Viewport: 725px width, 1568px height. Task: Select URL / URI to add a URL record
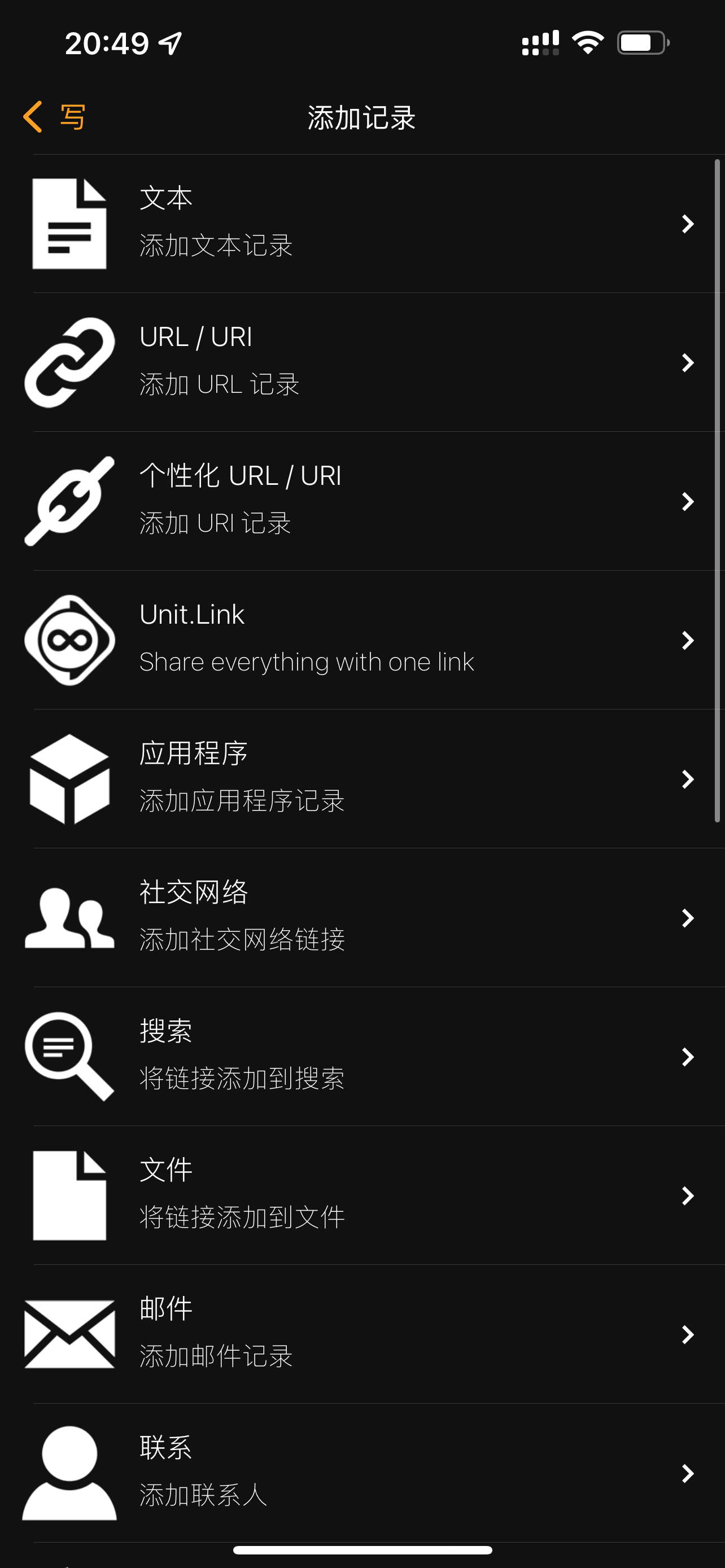pos(362,362)
